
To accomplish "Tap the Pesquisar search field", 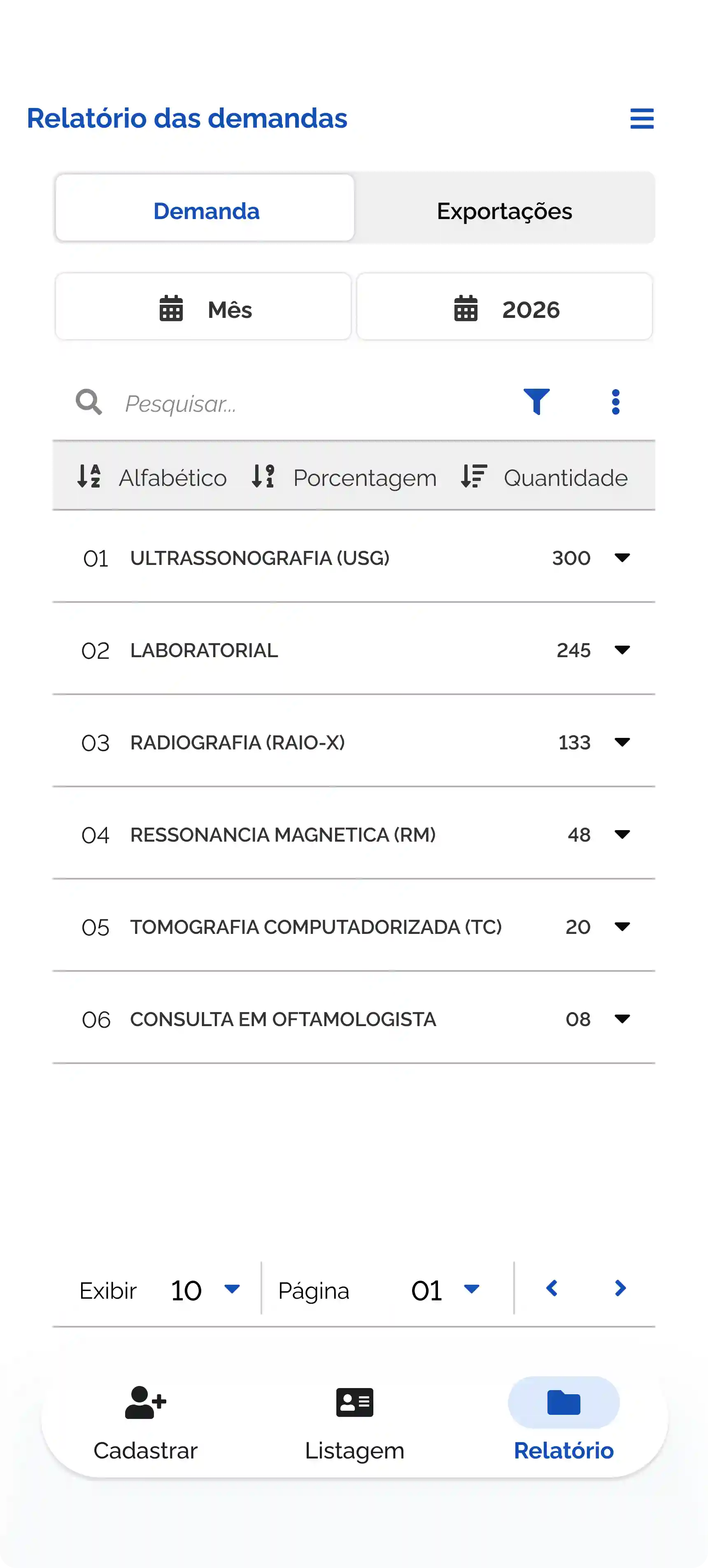I will (x=304, y=404).
